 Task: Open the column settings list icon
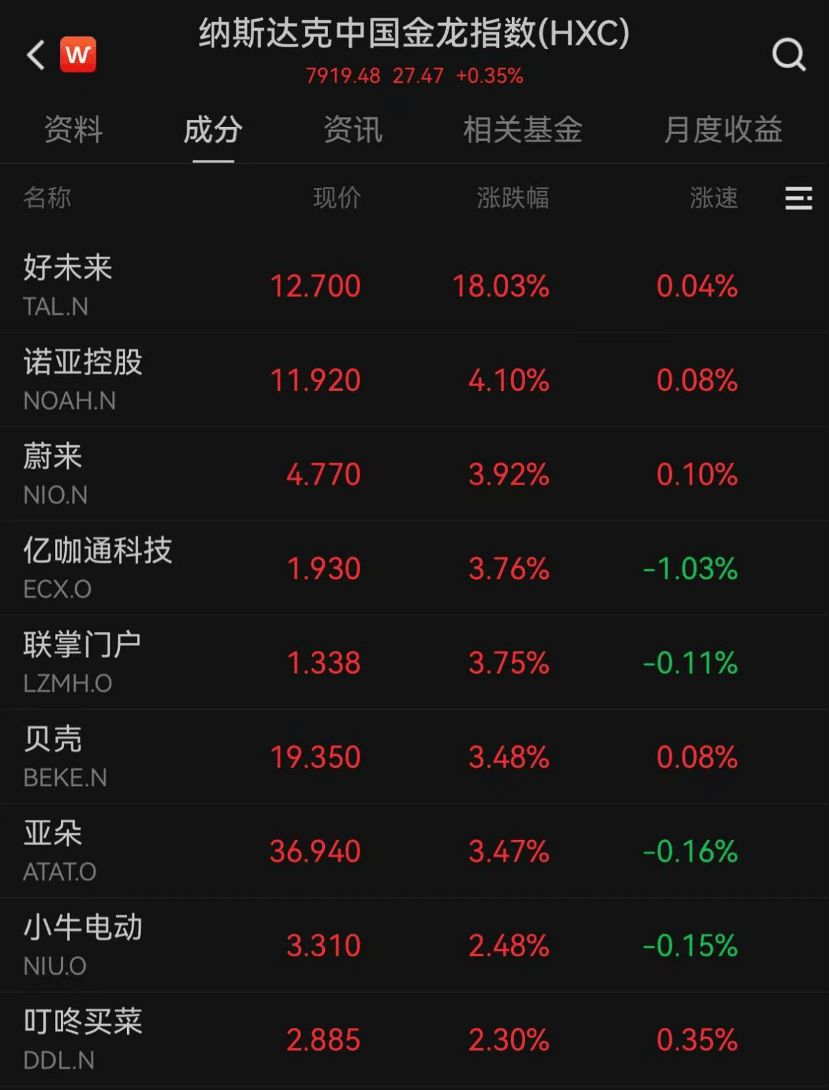798,198
